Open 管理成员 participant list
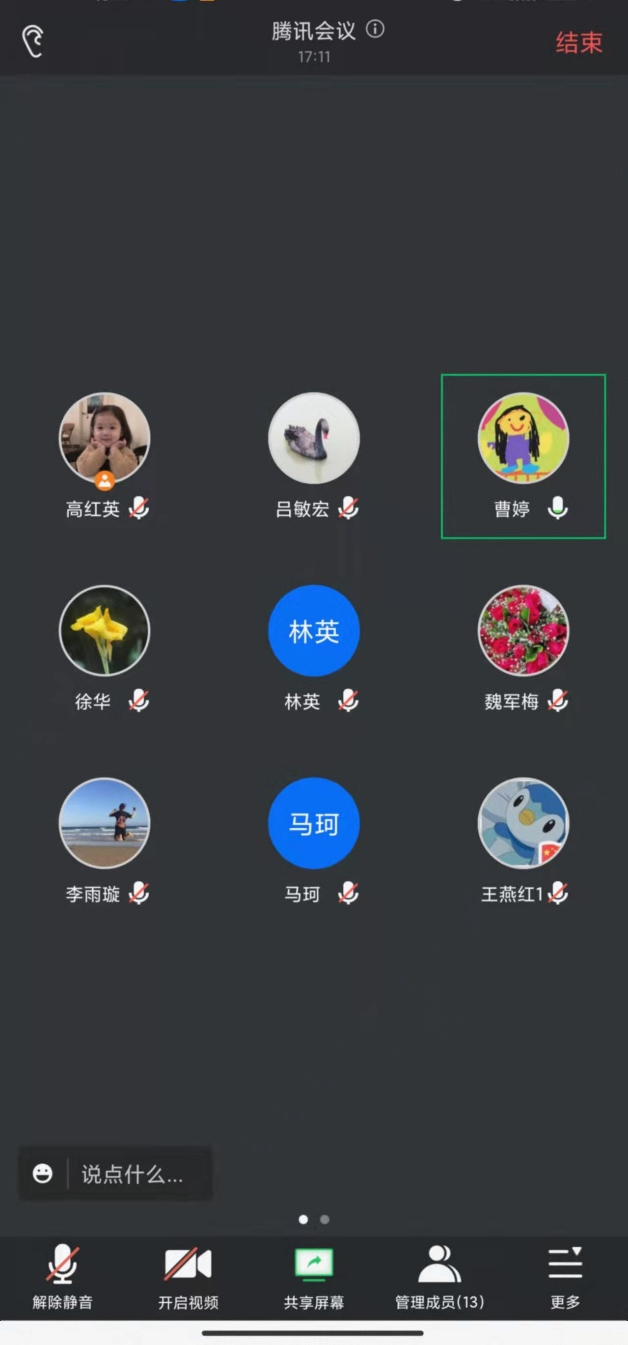 click(x=439, y=1277)
